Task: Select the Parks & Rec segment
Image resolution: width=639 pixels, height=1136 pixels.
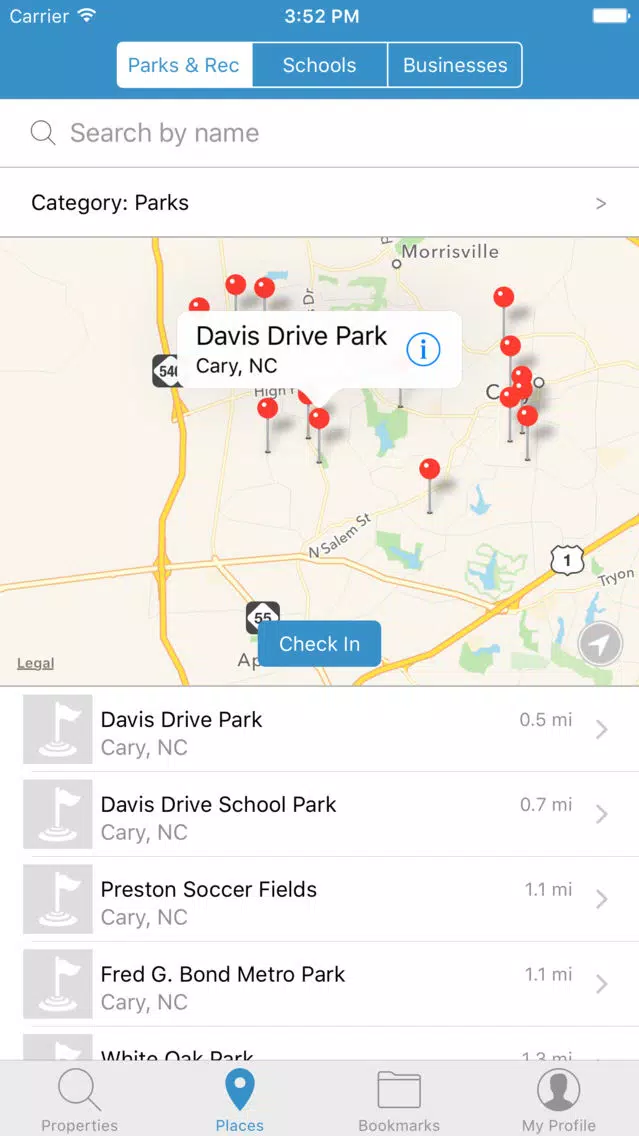Action: tap(184, 65)
